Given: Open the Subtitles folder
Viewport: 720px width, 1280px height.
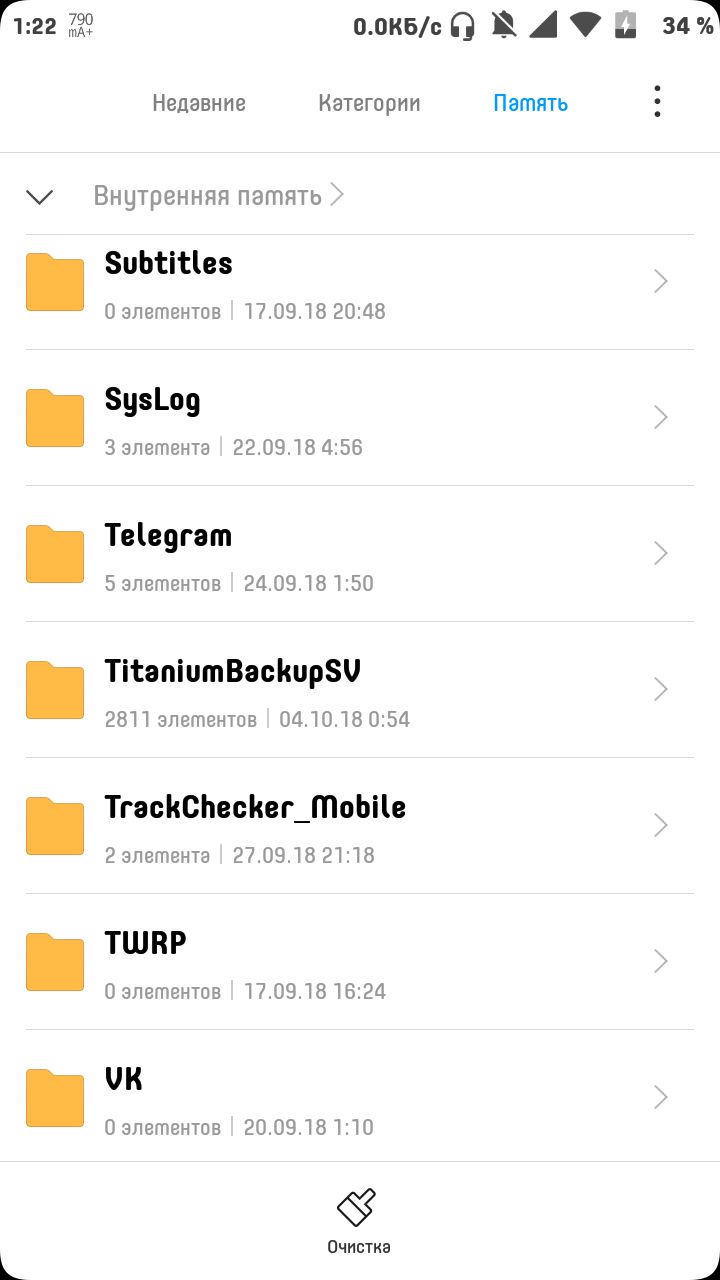Looking at the screenshot, I should pos(360,283).
